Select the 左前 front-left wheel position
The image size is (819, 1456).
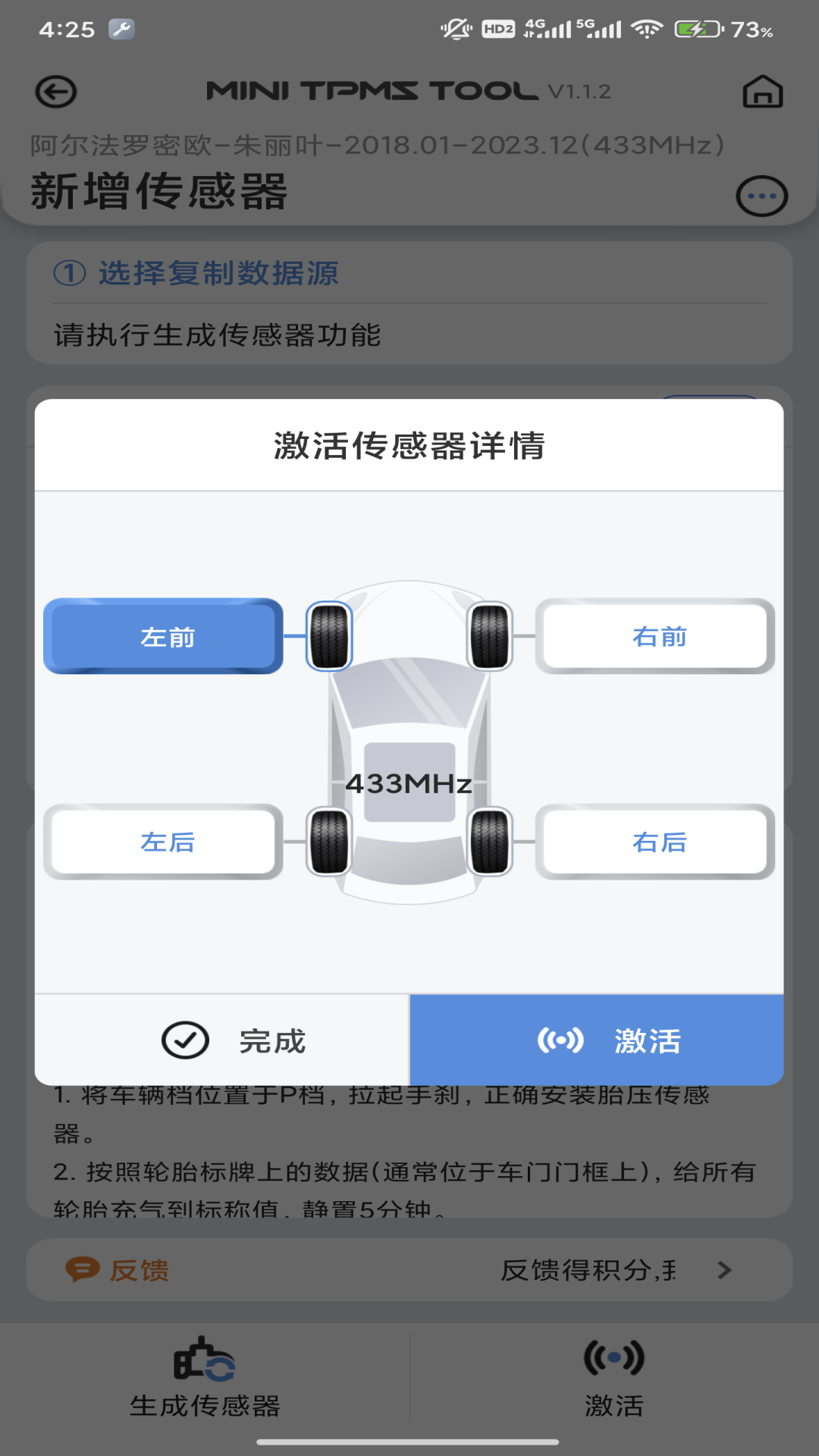pos(162,637)
